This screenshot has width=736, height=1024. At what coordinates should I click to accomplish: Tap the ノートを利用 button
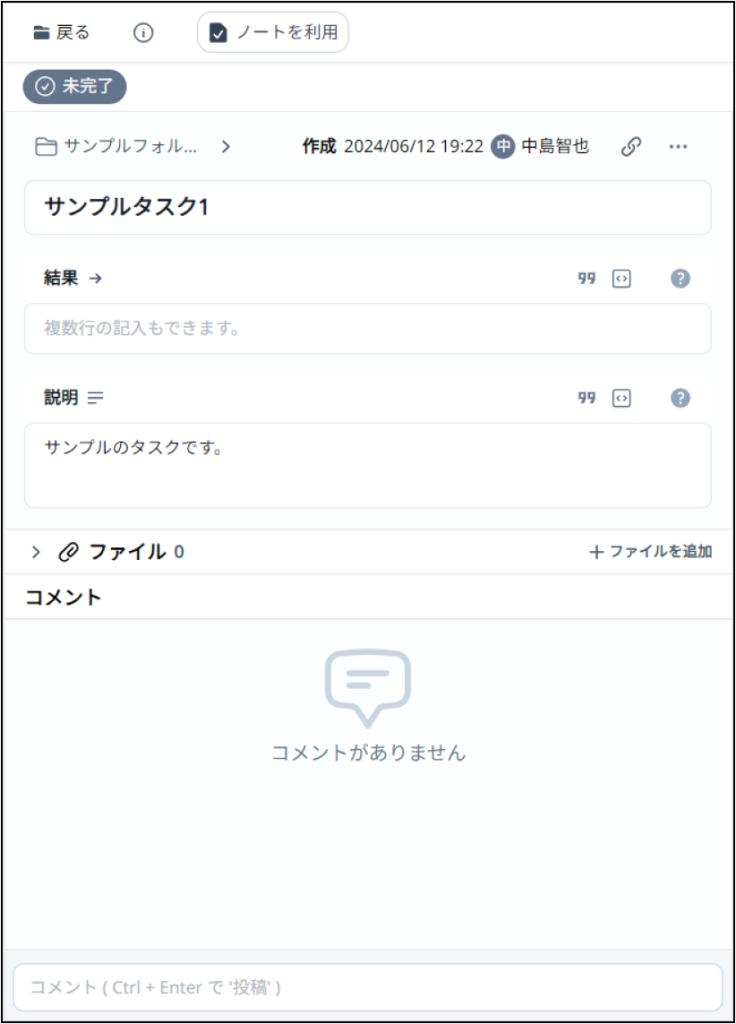click(x=273, y=33)
